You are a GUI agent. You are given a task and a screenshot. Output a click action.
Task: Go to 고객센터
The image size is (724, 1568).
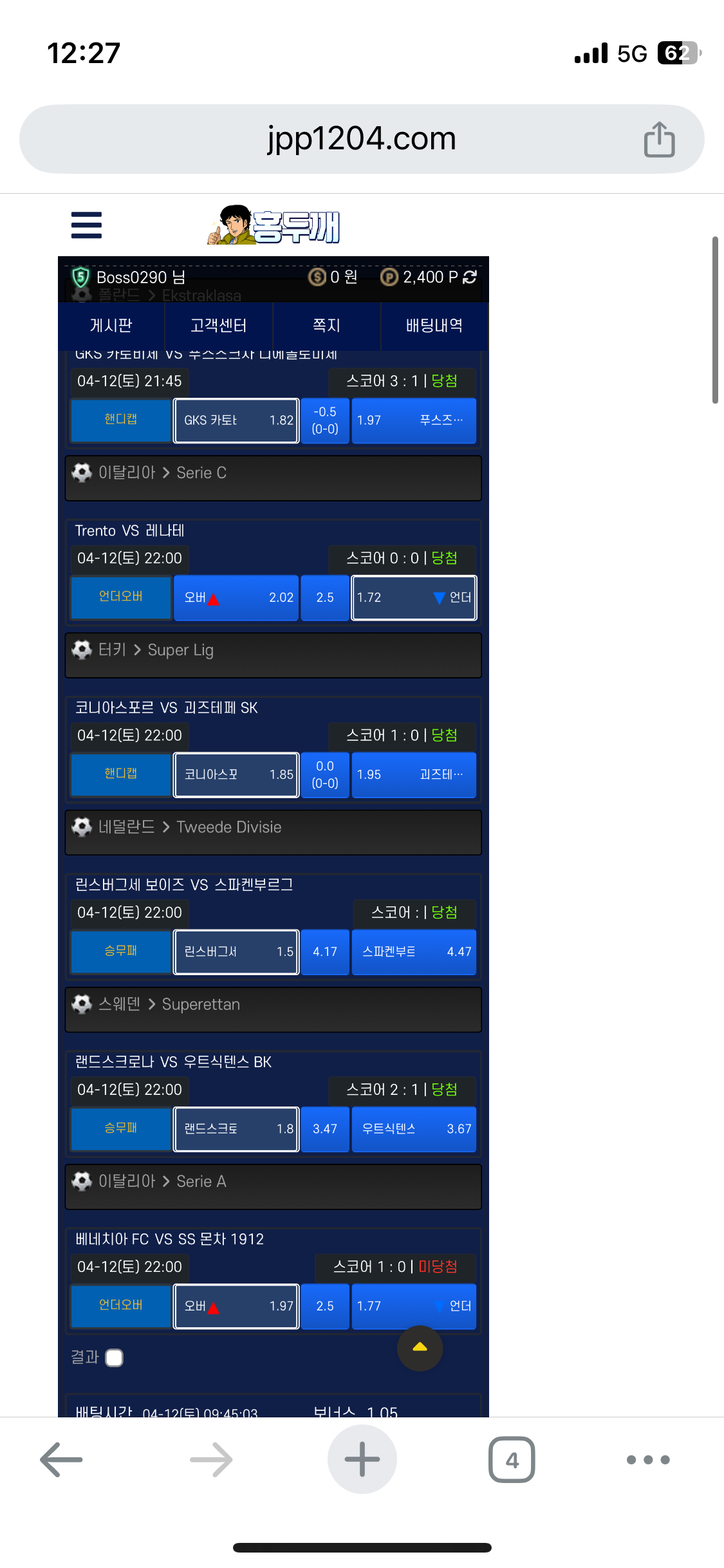click(x=219, y=326)
